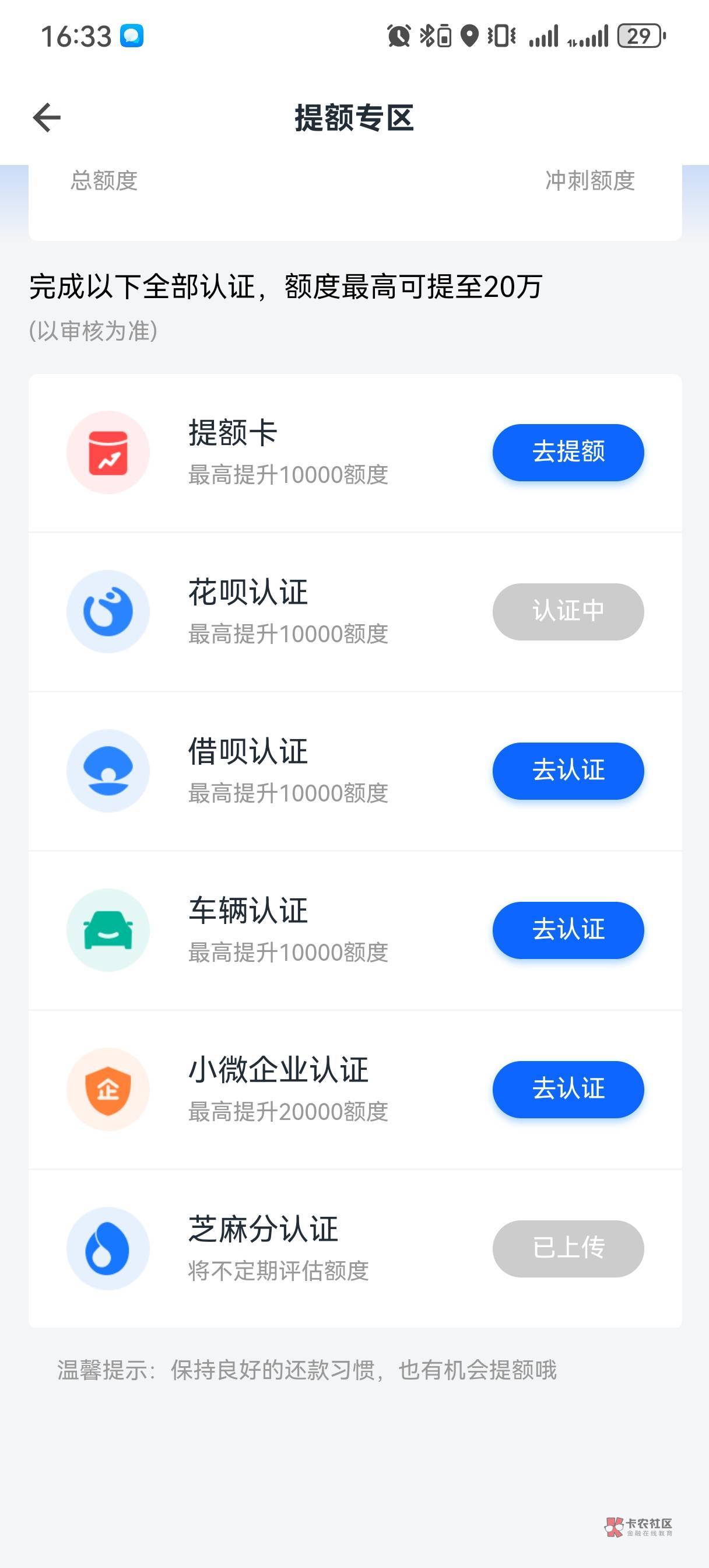
Task: Go back from the 提额专区 page
Action: click(47, 117)
